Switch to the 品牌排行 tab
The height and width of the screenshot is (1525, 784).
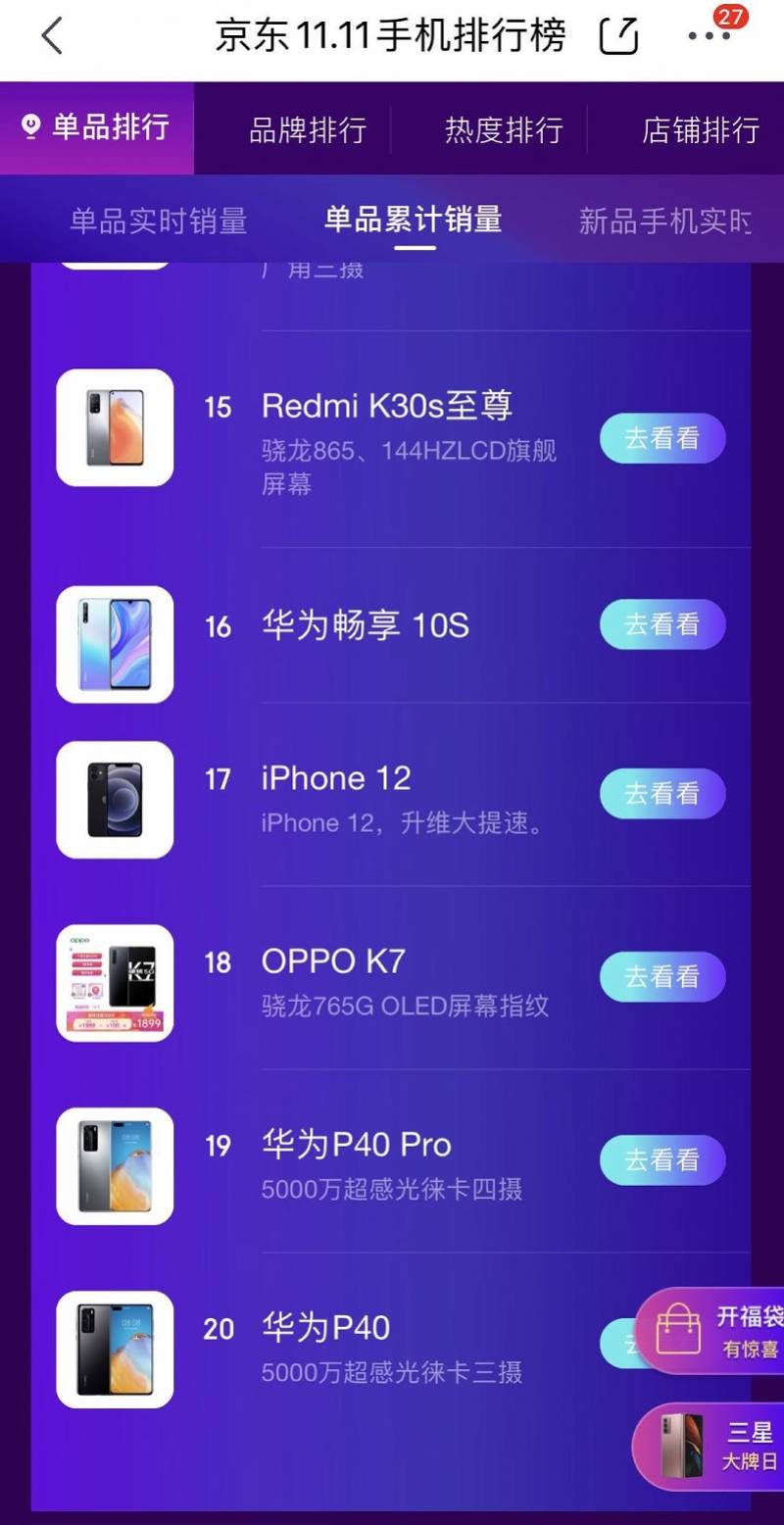[x=308, y=129]
